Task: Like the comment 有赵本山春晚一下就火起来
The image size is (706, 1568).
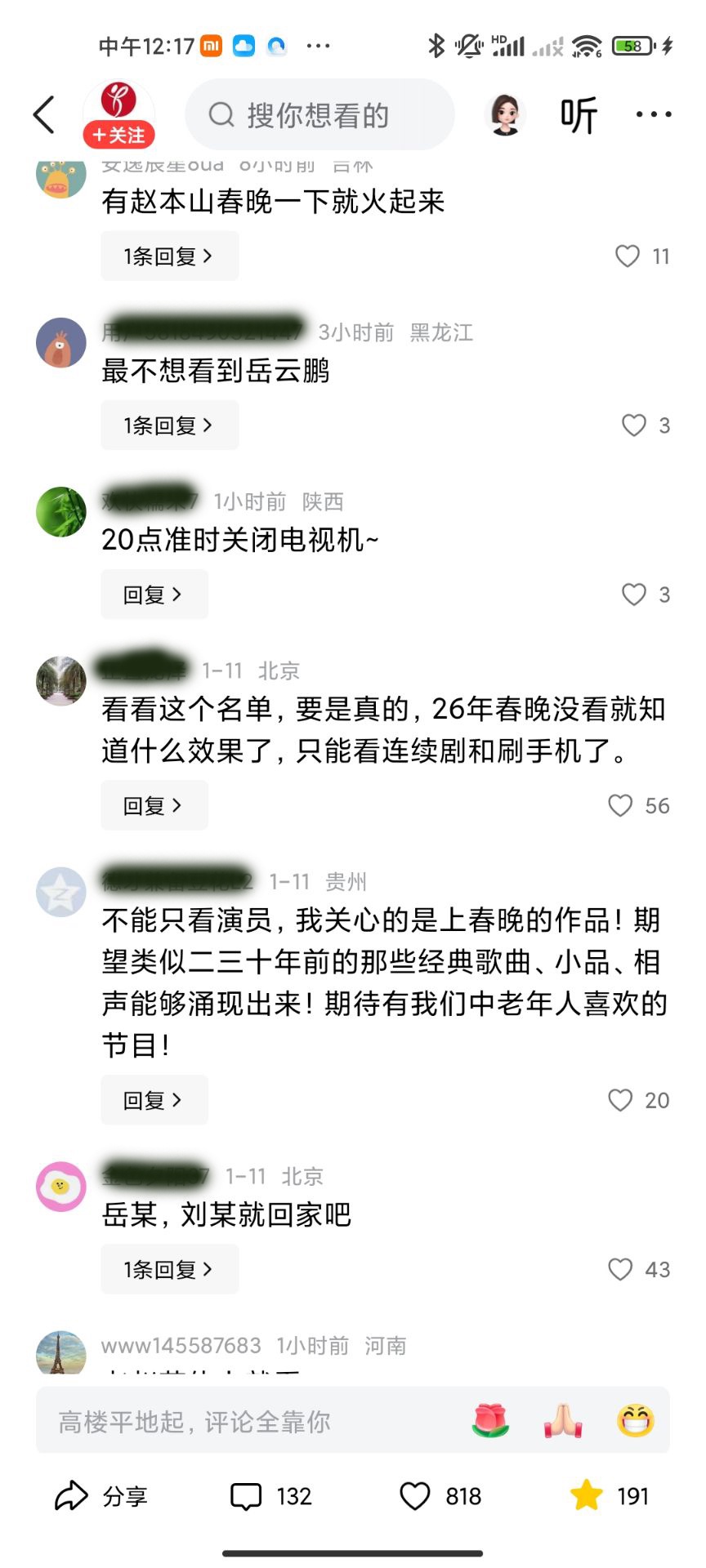Action: [628, 256]
